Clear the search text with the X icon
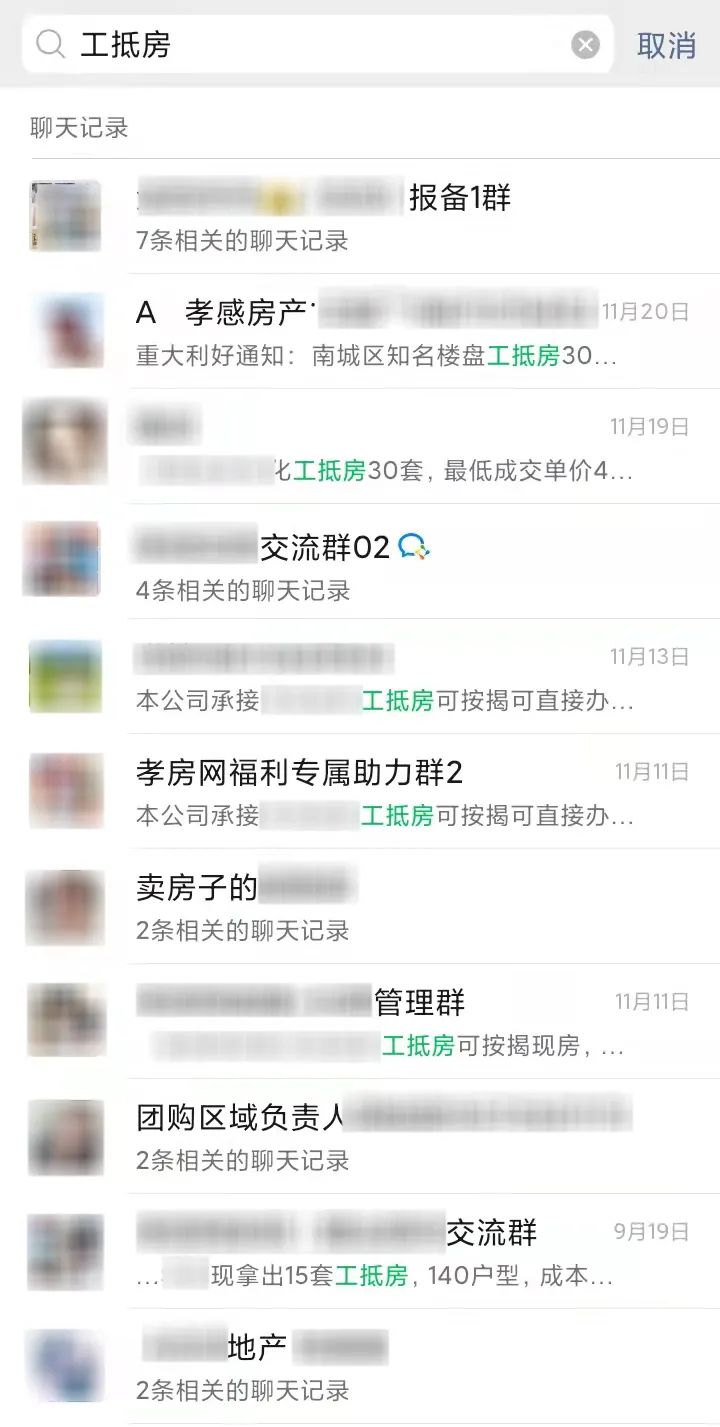Screen dimensions: 720x1427 [x=585, y=45]
